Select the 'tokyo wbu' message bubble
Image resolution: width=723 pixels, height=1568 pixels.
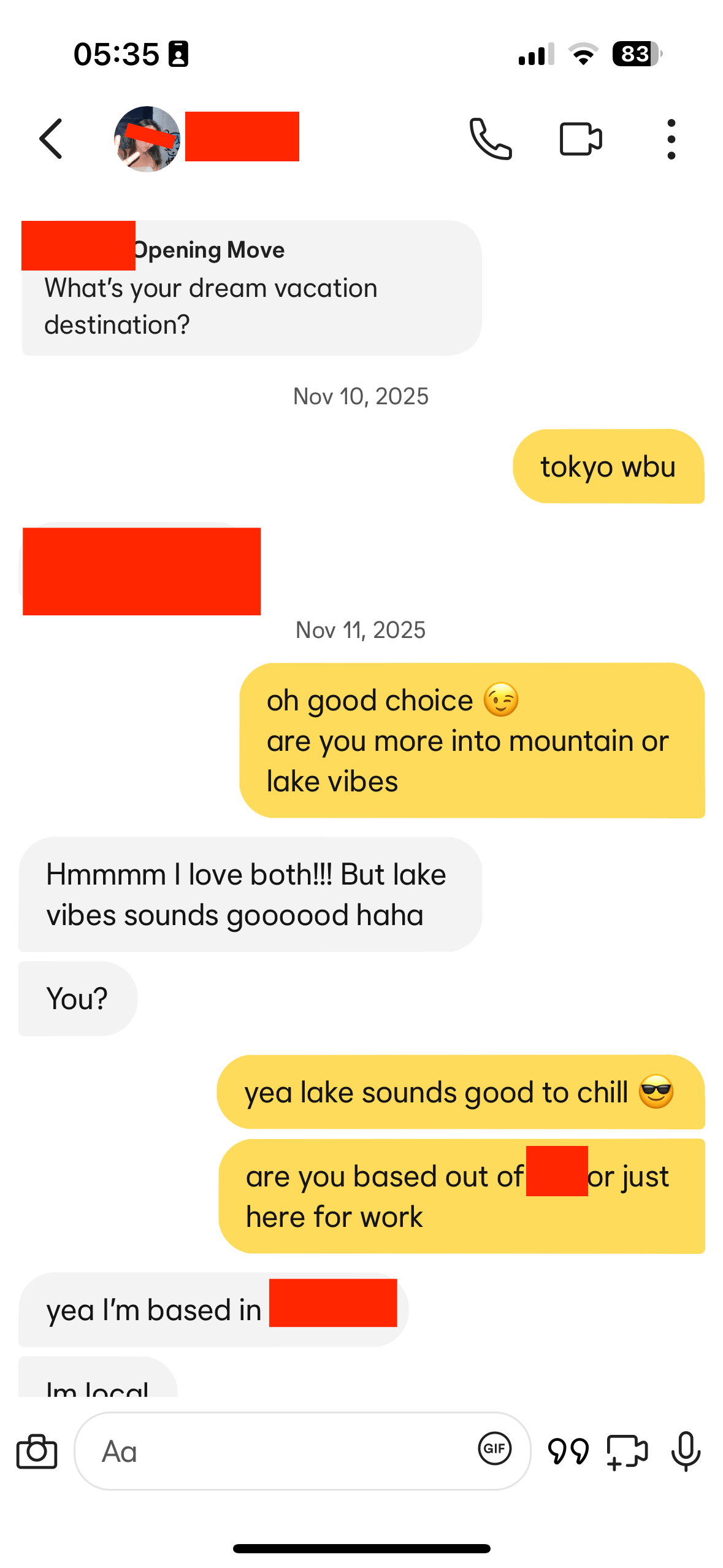point(609,466)
